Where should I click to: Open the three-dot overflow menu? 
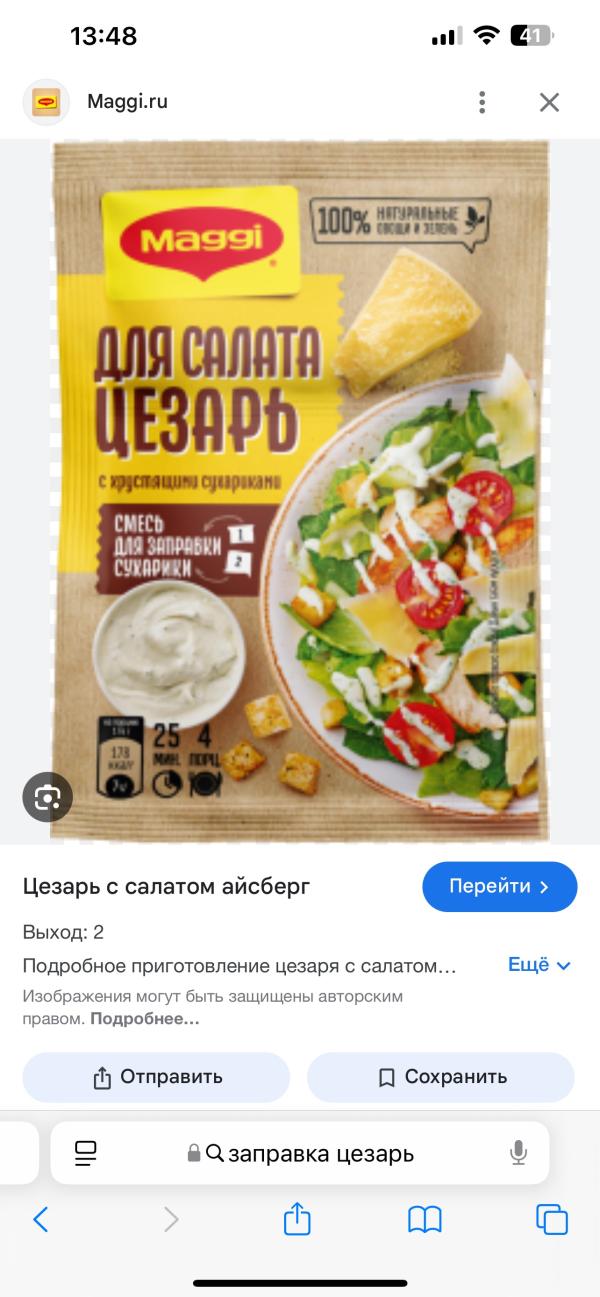[482, 102]
